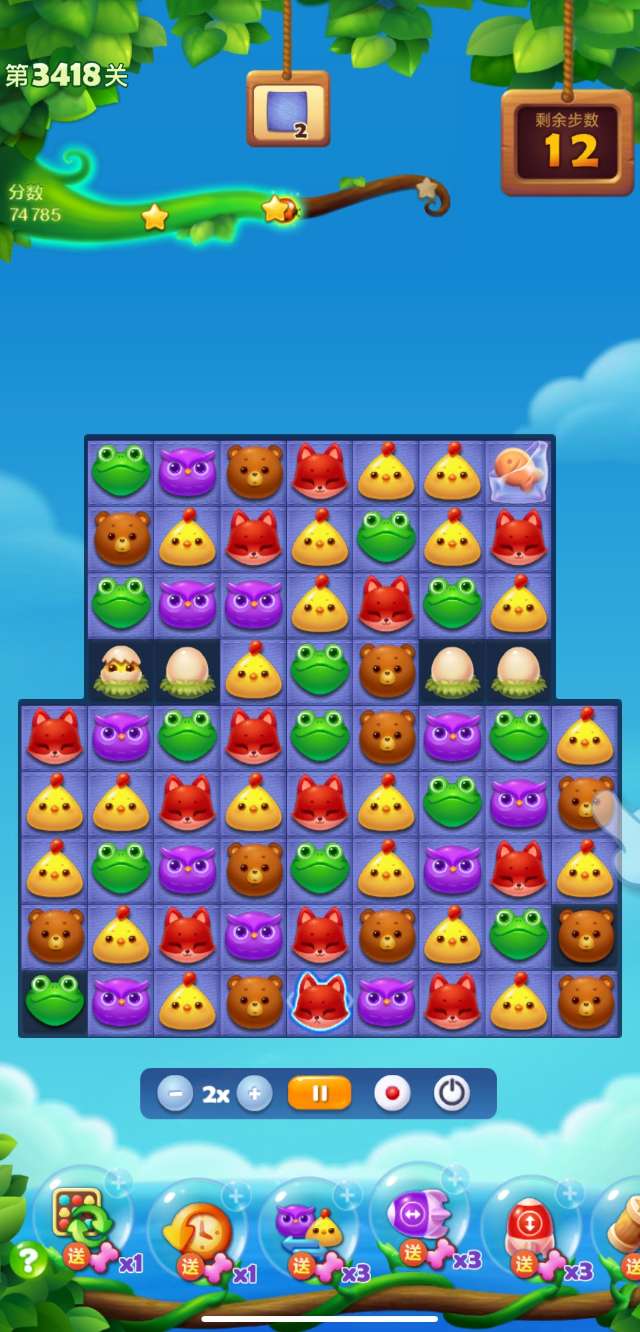Screen dimensions: 640x1332
Task: Pause with the orange pause button
Action: [319, 1094]
